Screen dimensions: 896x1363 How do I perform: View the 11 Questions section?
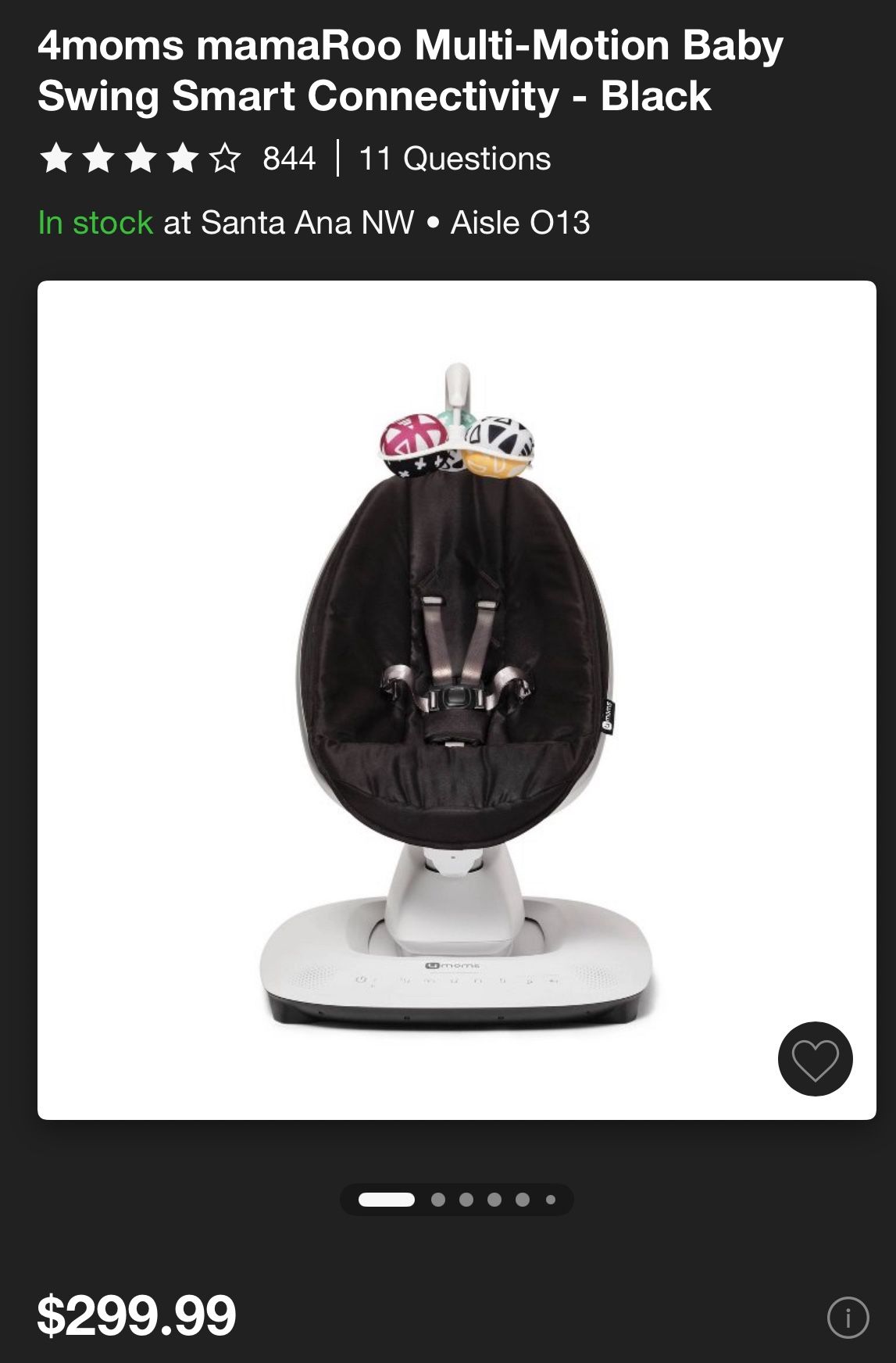point(455,159)
